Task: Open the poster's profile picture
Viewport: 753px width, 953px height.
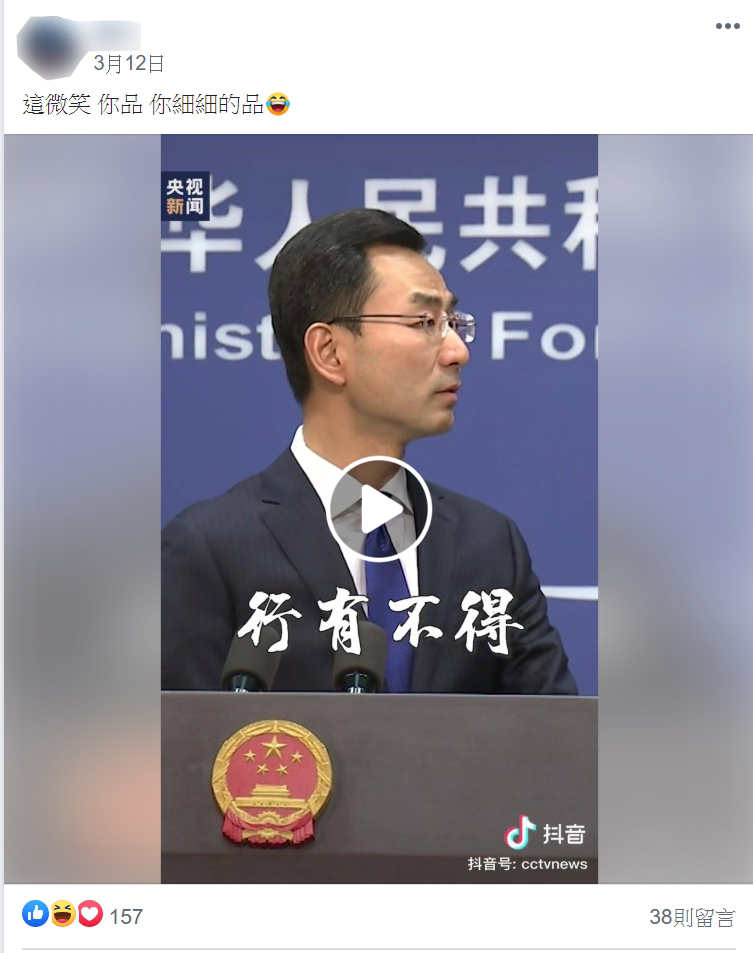Action: tap(48, 45)
